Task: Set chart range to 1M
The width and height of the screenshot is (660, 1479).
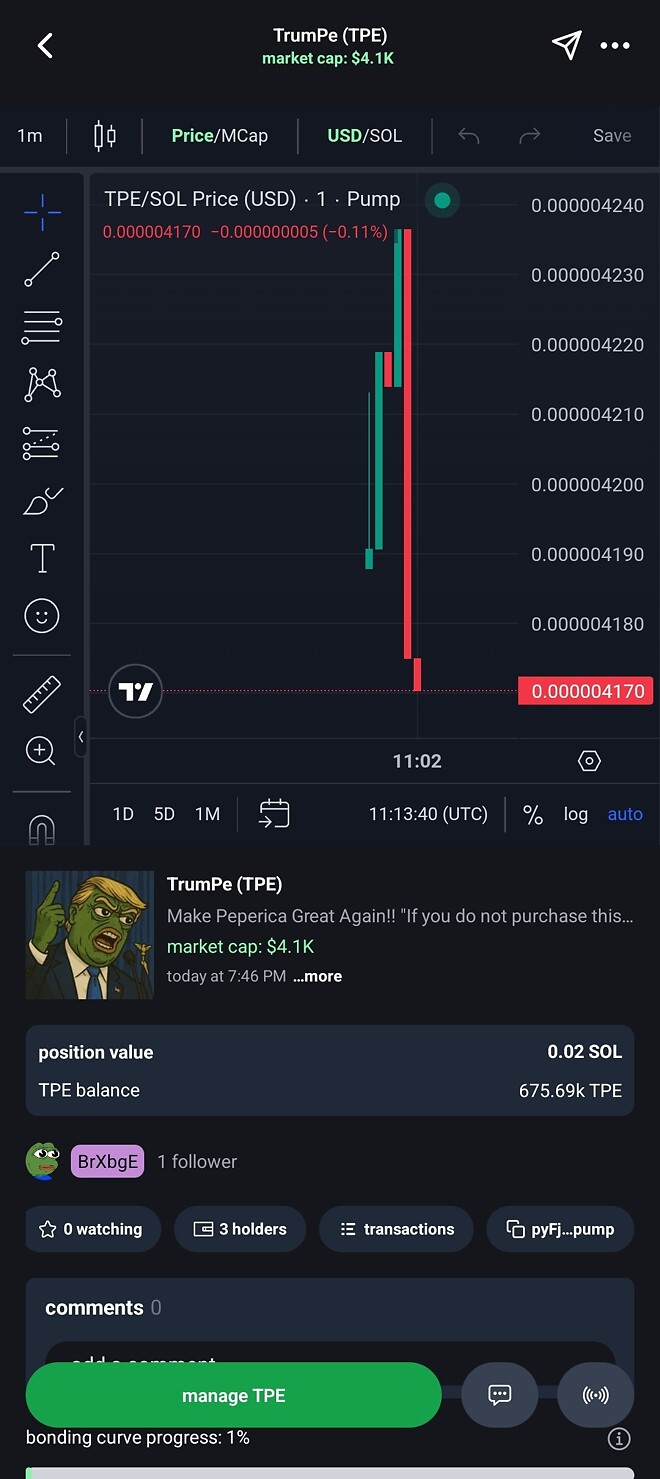Action: (x=207, y=814)
